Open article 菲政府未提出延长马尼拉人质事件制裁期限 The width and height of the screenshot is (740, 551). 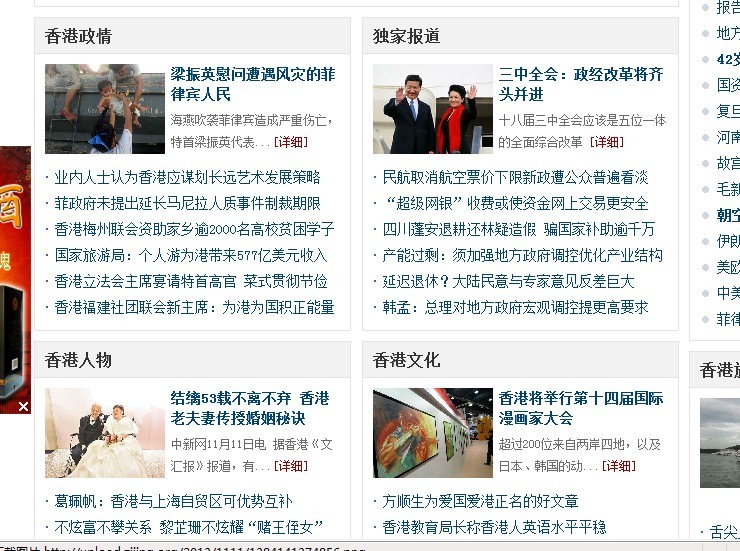click(x=187, y=203)
